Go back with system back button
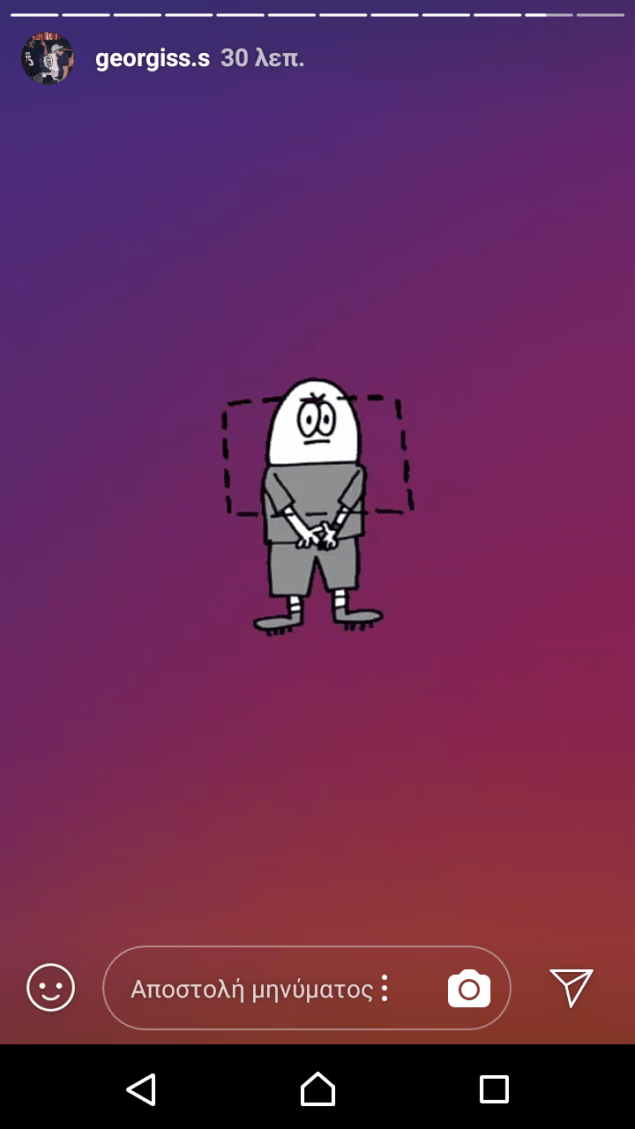 click(x=142, y=1088)
